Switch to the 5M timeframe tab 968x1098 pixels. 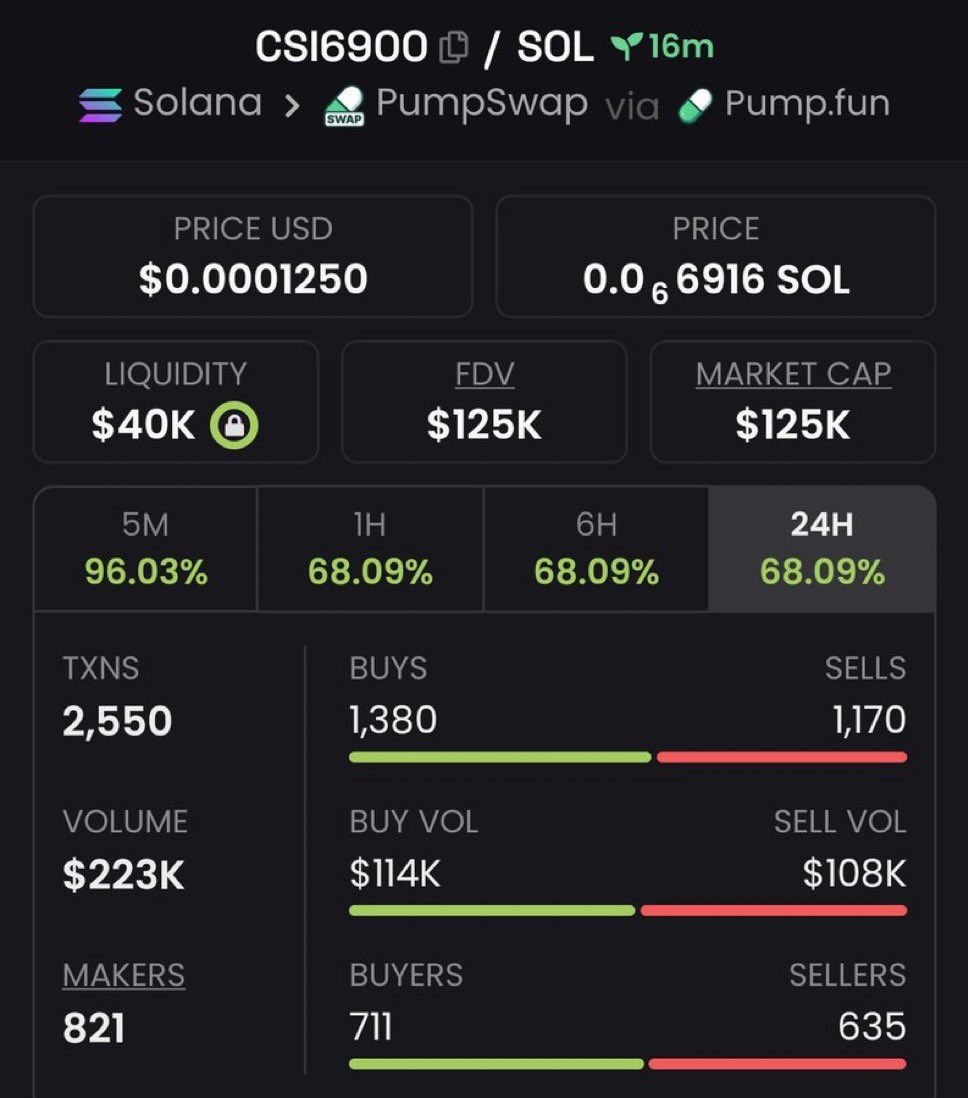[146, 548]
